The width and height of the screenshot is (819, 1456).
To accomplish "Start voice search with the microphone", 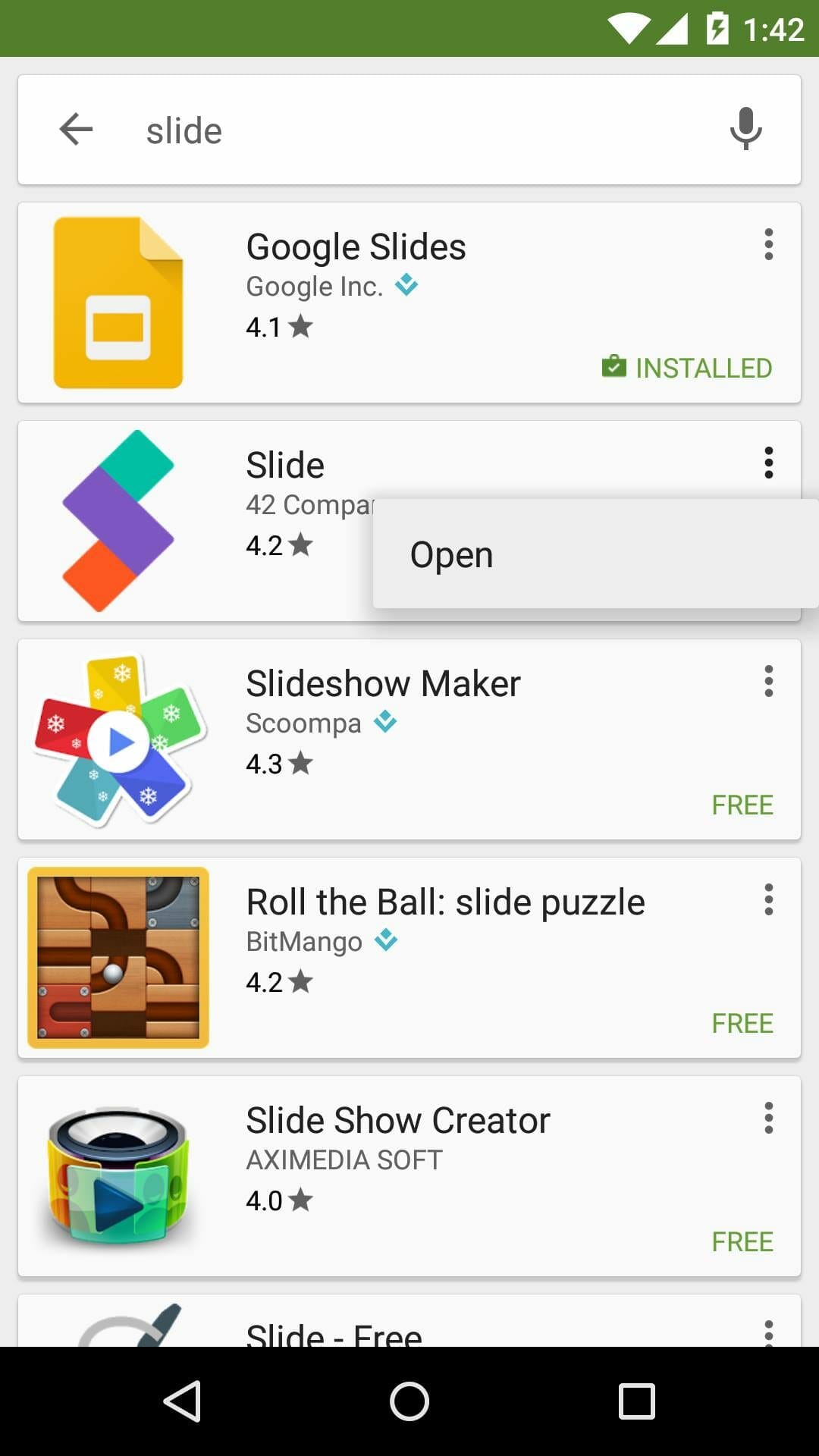I will (x=745, y=130).
